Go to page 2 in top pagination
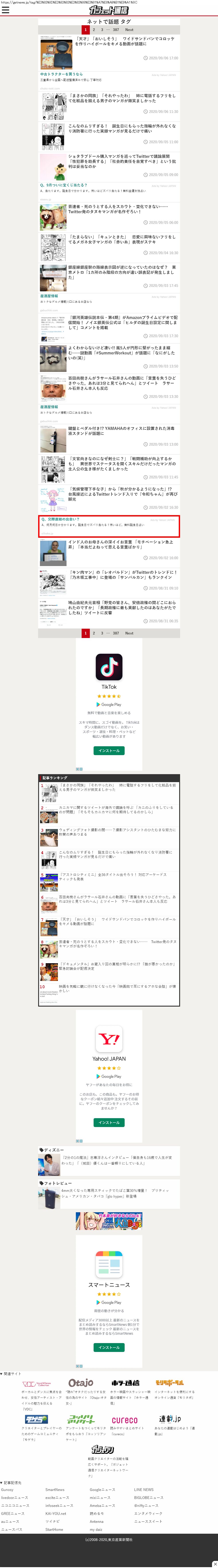This screenshot has width=218, height=1568. click(x=94, y=29)
